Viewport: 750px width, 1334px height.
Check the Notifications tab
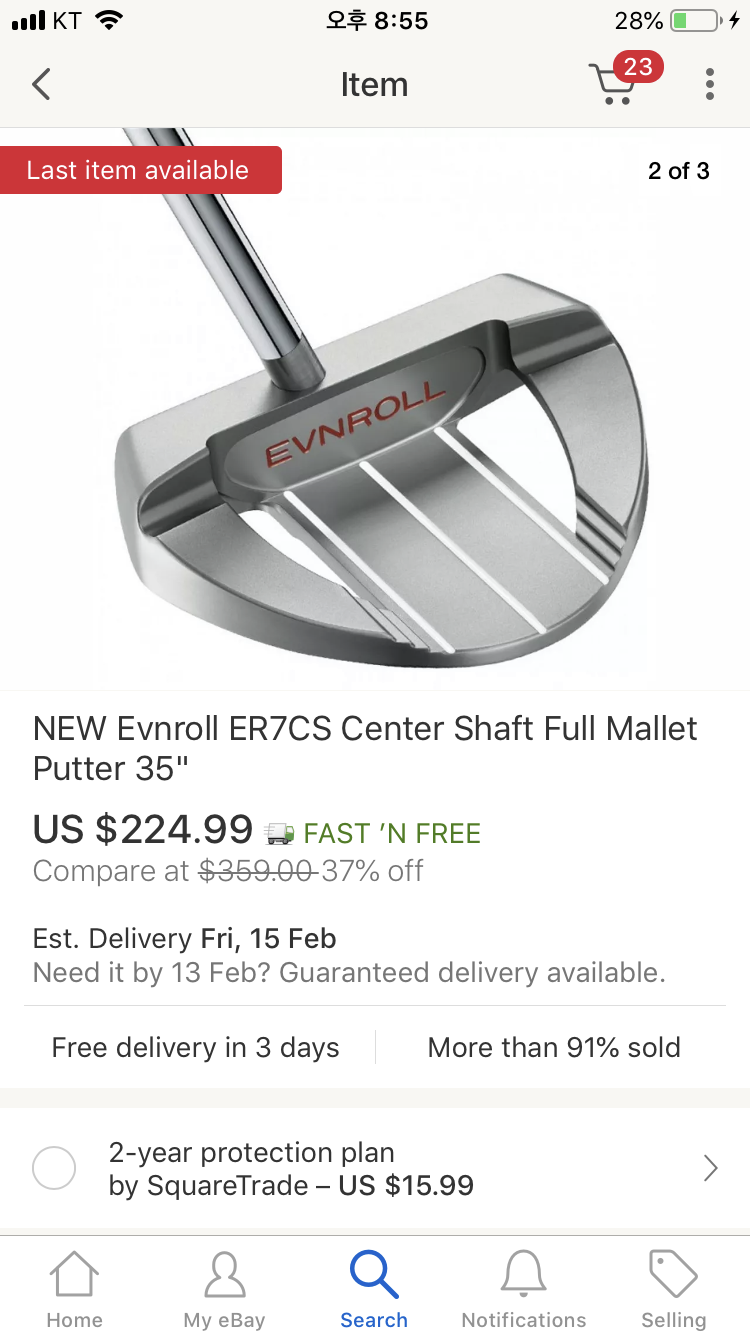point(524,1289)
